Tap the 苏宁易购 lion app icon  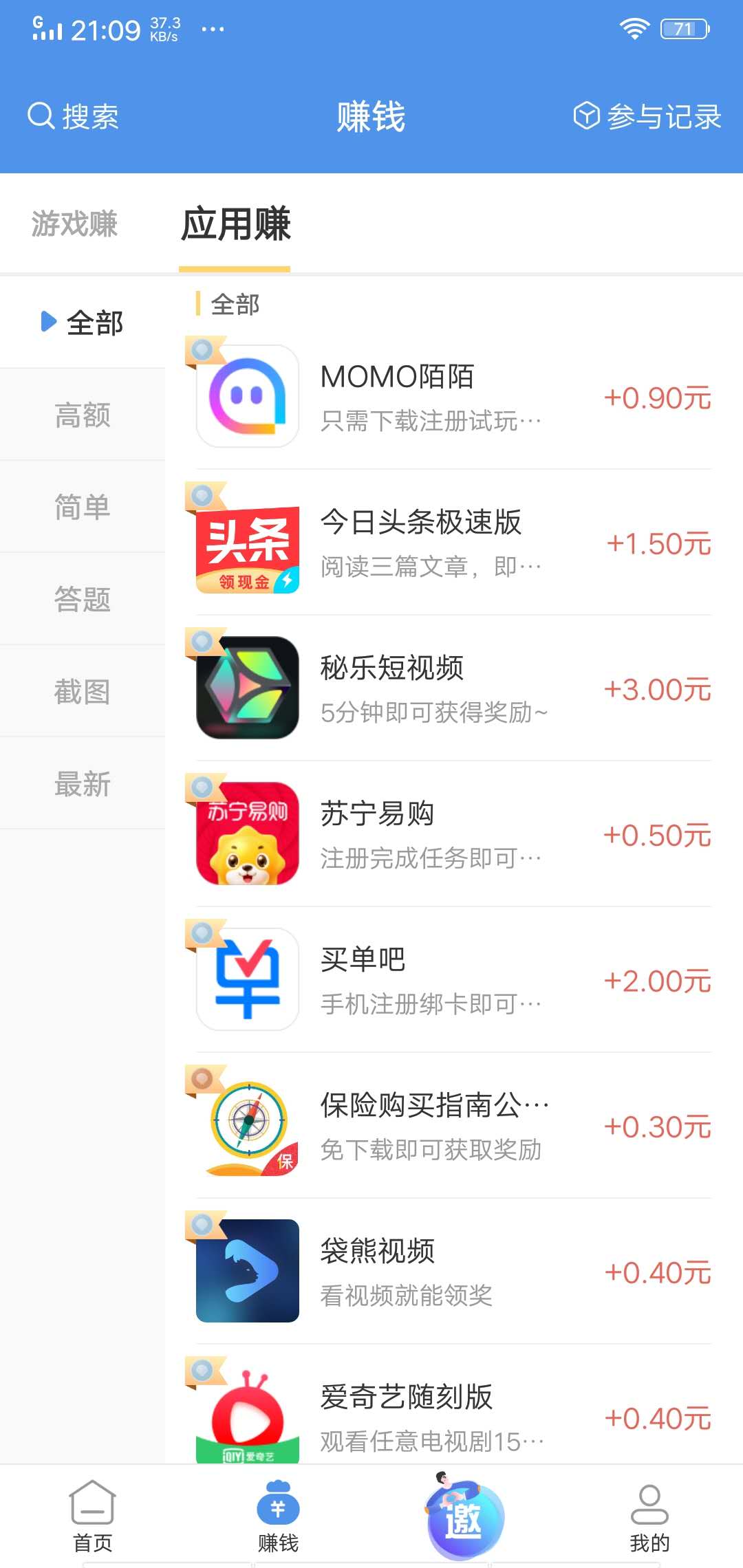(x=246, y=834)
